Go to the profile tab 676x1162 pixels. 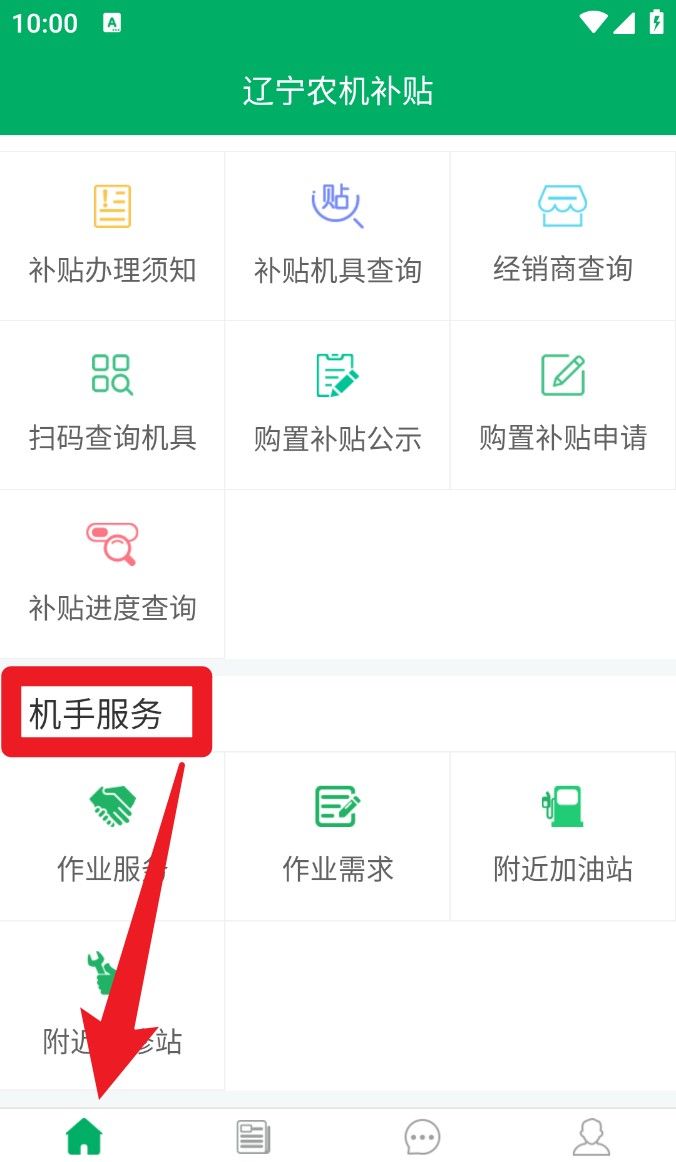(x=591, y=1136)
